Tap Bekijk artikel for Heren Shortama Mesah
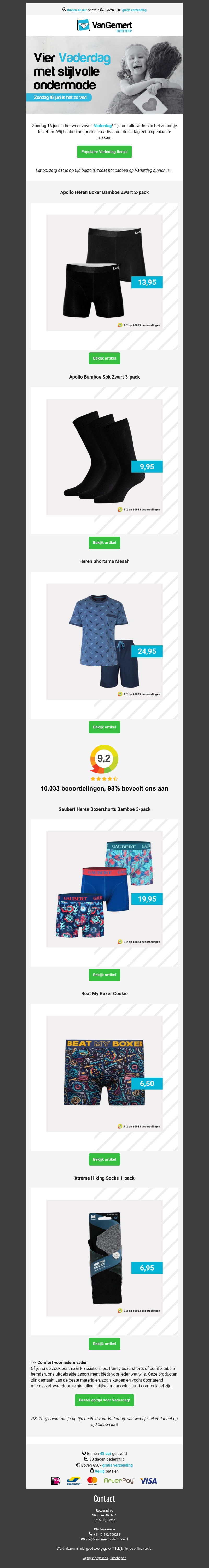209x1568 pixels. [104, 727]
